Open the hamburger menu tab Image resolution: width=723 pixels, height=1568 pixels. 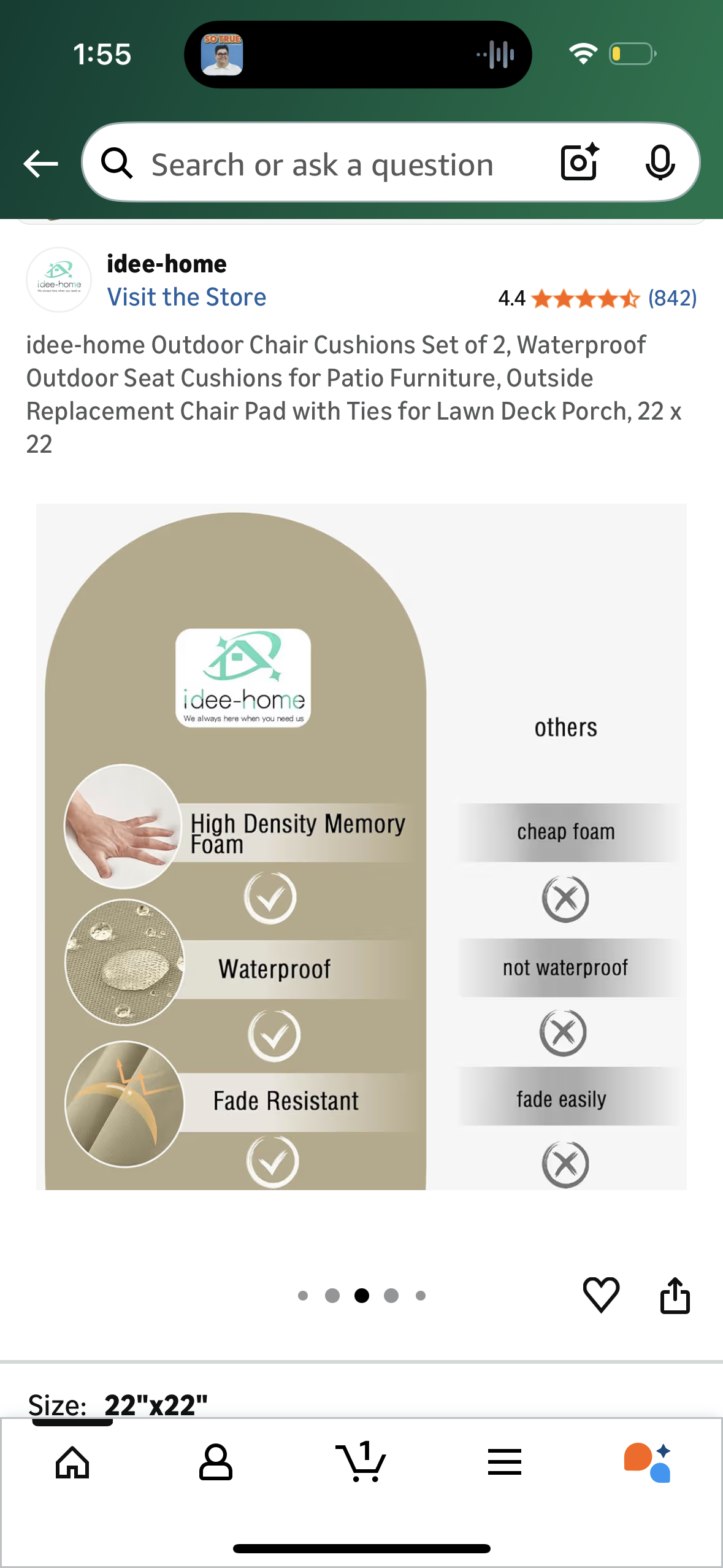(x=504, y=1462)
